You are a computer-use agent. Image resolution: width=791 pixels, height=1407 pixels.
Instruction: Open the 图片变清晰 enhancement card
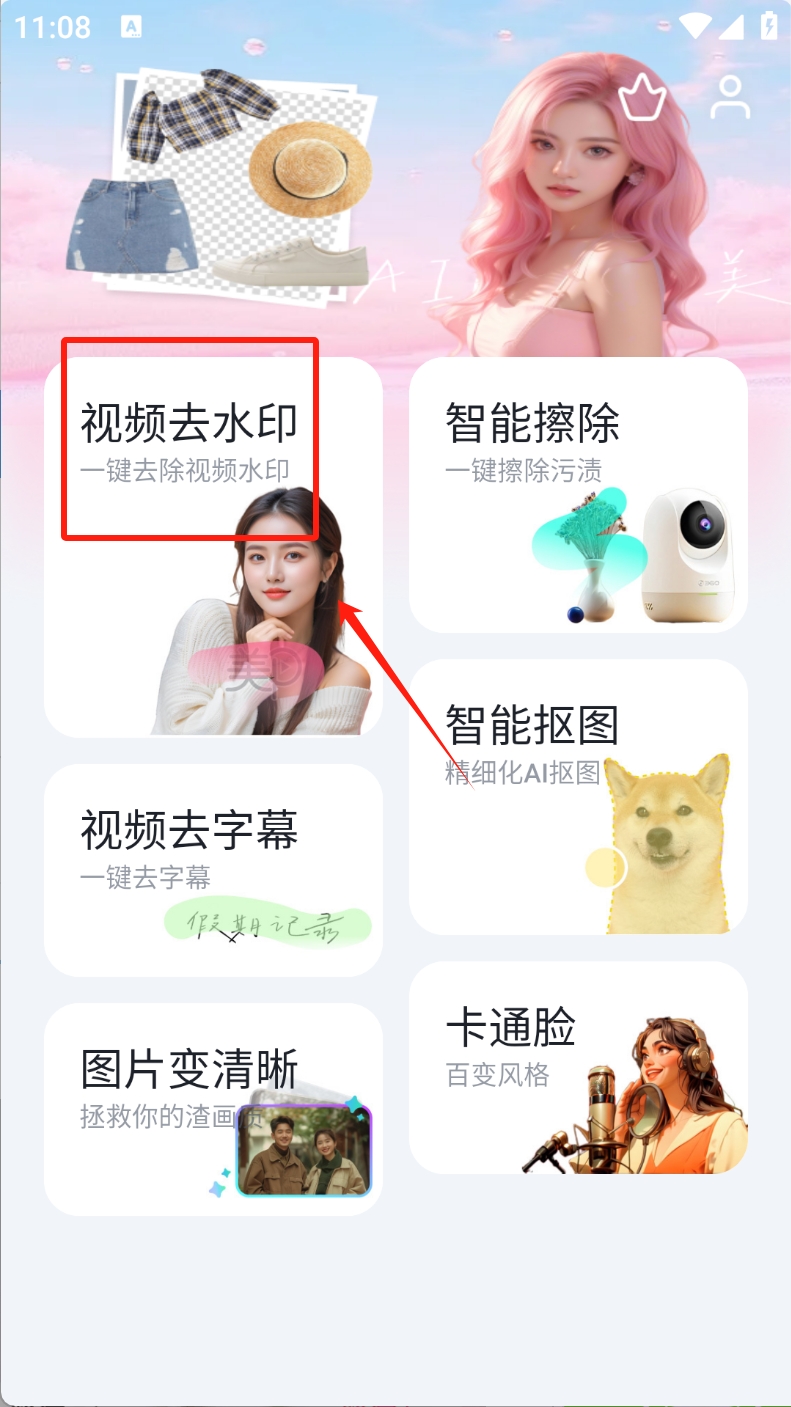[x=213, y=1108]
